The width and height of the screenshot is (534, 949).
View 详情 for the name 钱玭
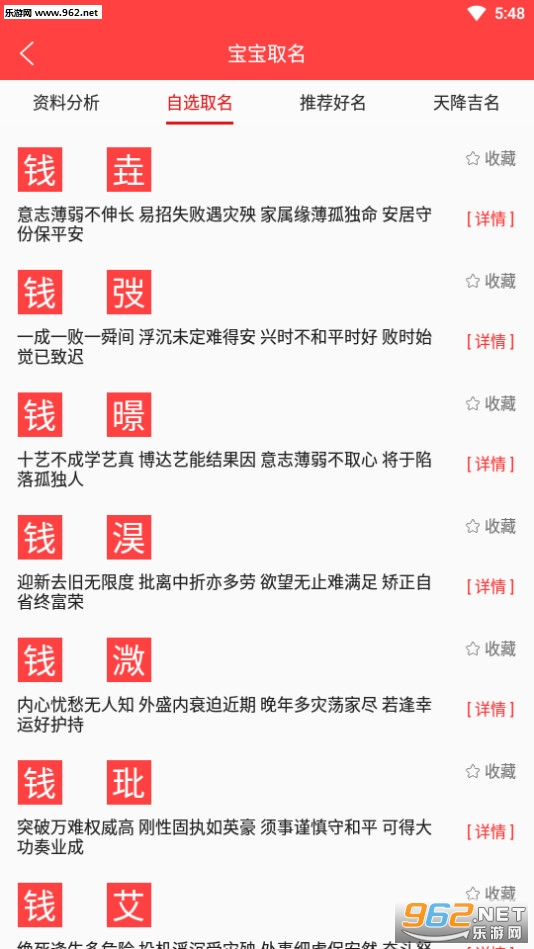point(490,832)
